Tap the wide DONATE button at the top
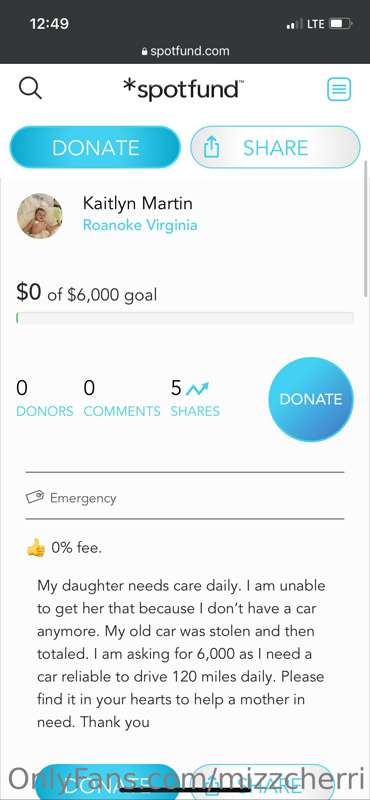 95,147
